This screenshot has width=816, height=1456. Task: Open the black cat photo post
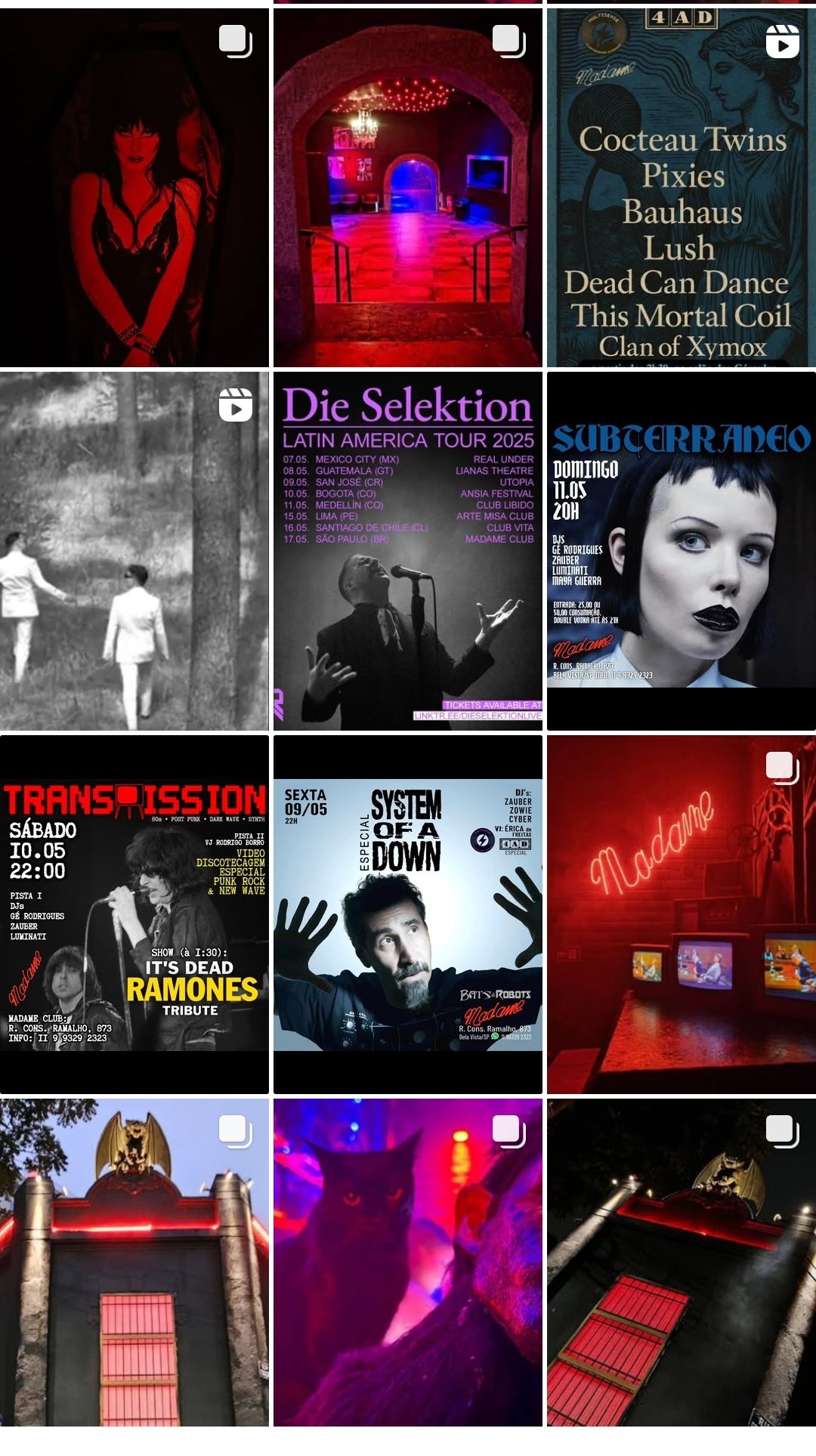pyautogui.click(x=408, y=1262)
